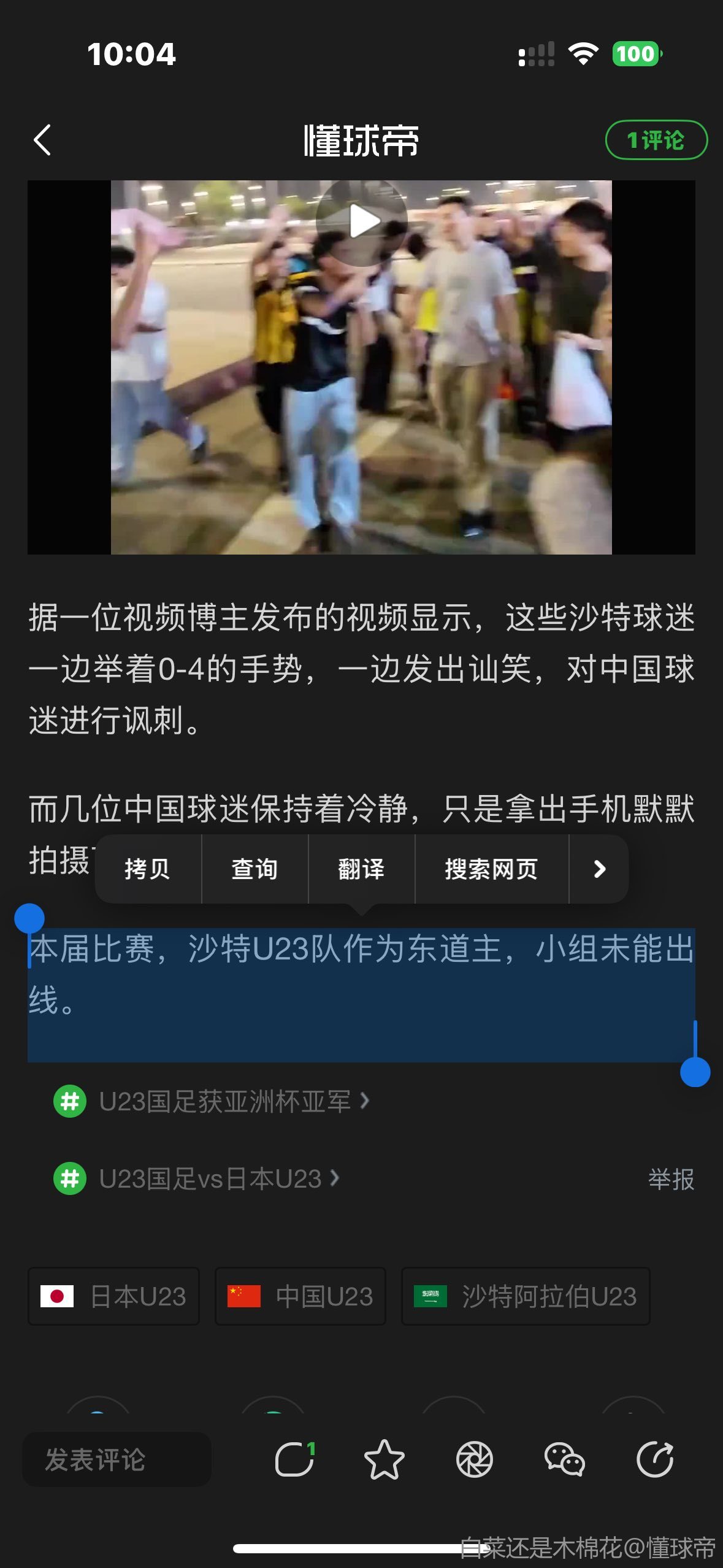Open the 日本U23 team tag
This screenshot has height=1568, width=723.
pos(114,1296)
